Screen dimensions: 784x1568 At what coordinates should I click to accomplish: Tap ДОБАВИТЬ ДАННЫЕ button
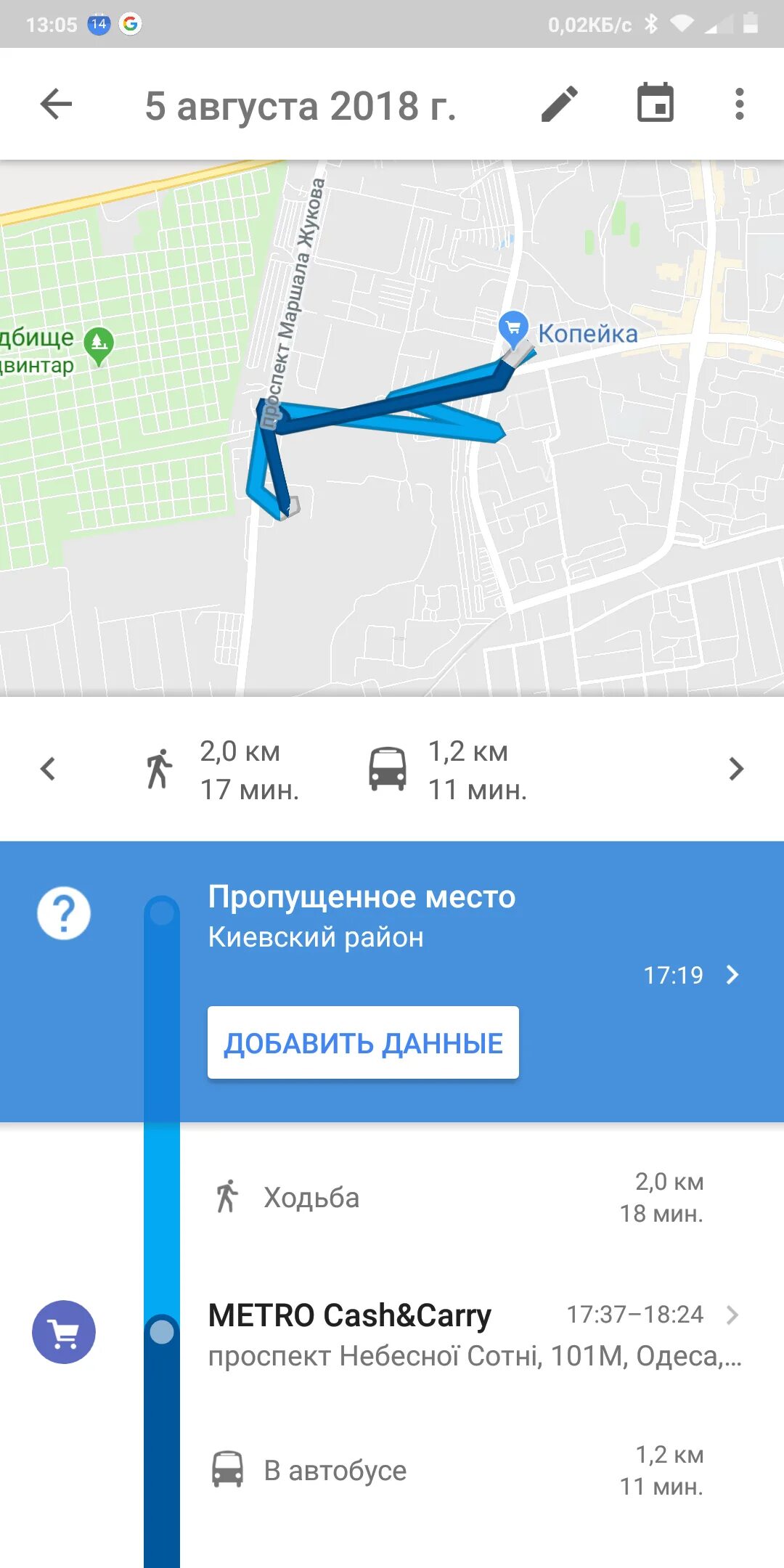point(363,1042)
